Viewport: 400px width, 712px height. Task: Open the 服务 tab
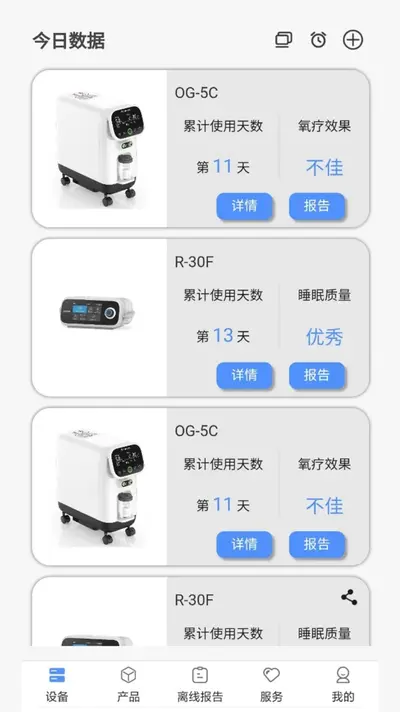272,685
